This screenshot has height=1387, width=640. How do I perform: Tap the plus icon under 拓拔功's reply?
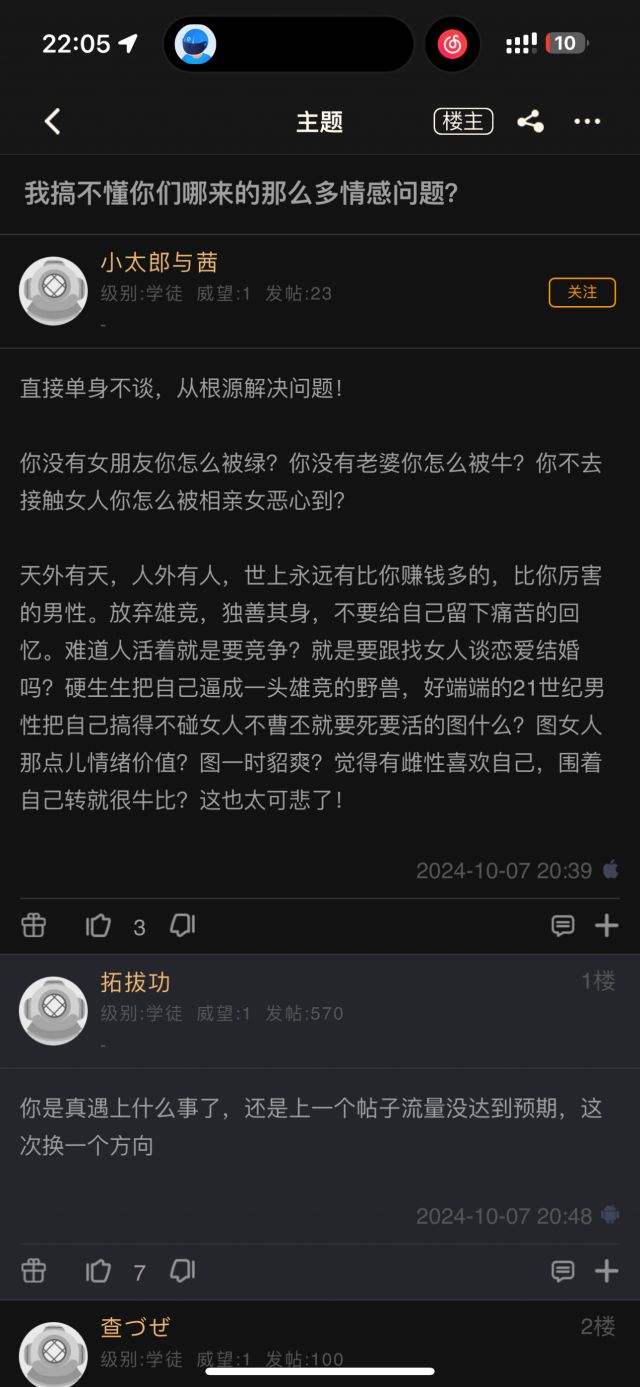tap(607, 1271)
